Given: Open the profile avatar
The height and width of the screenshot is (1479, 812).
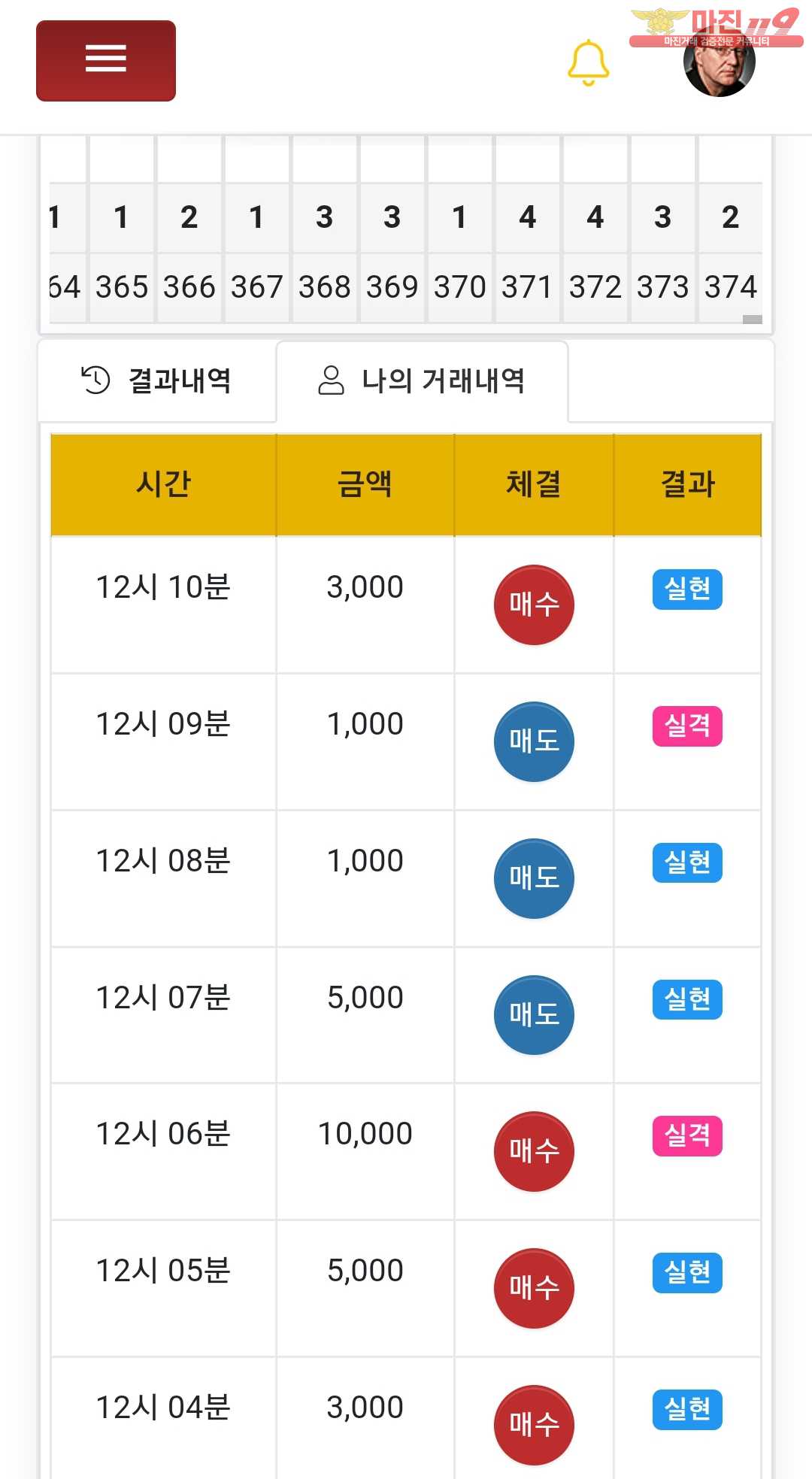Looking at the screenshot, I should pos(719,63).
